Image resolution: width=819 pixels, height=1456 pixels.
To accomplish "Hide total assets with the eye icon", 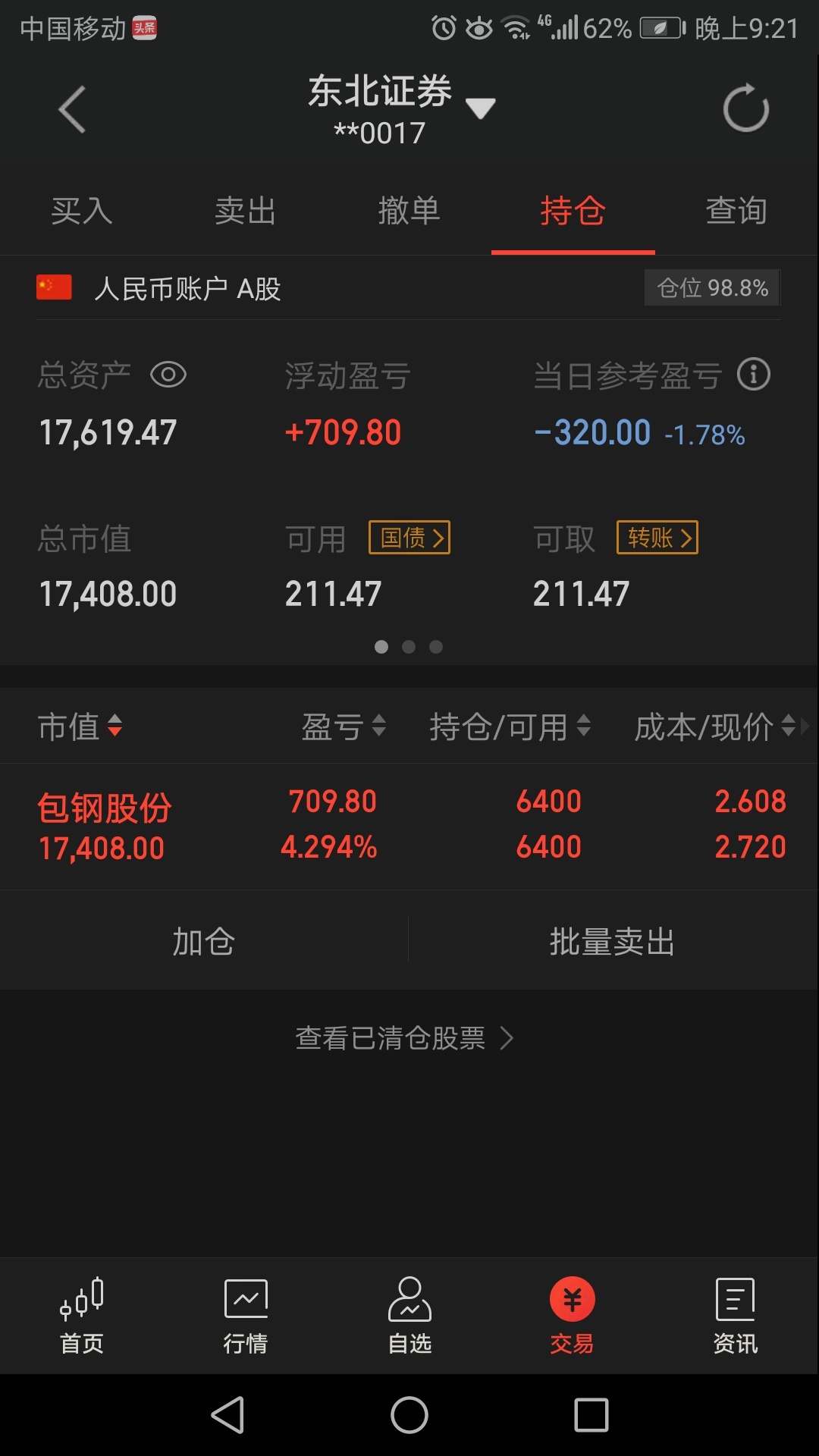I will coord(168,375).
